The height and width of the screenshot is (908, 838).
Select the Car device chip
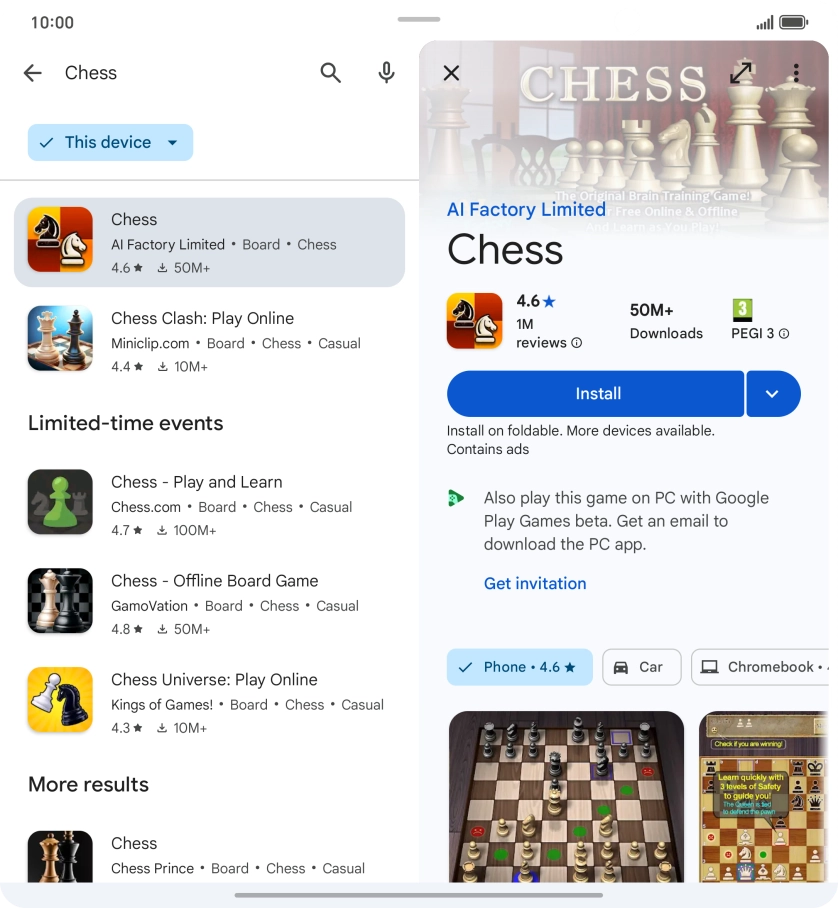641,667
